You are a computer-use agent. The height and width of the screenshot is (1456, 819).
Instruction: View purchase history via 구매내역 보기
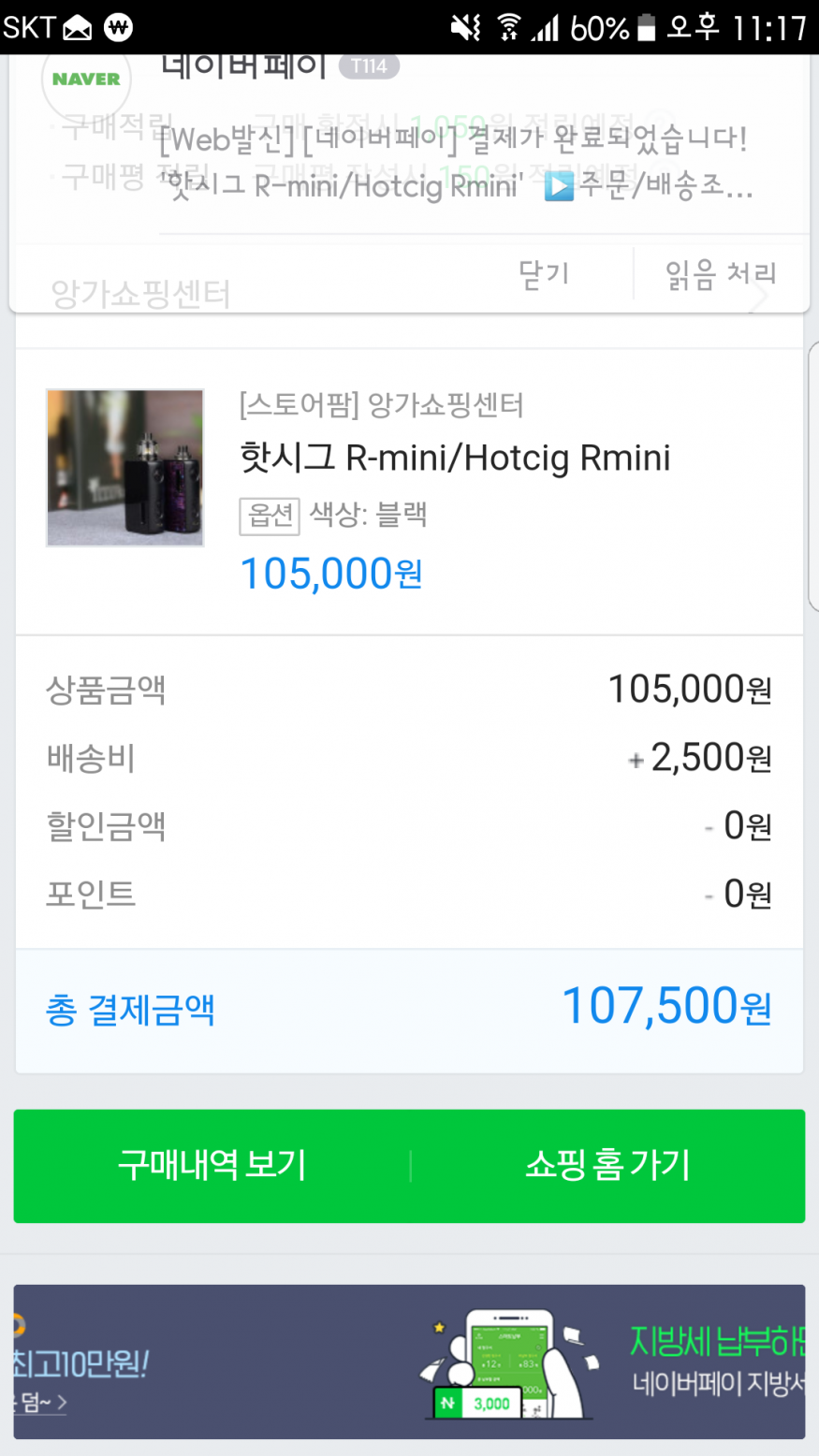[212, 1165]
